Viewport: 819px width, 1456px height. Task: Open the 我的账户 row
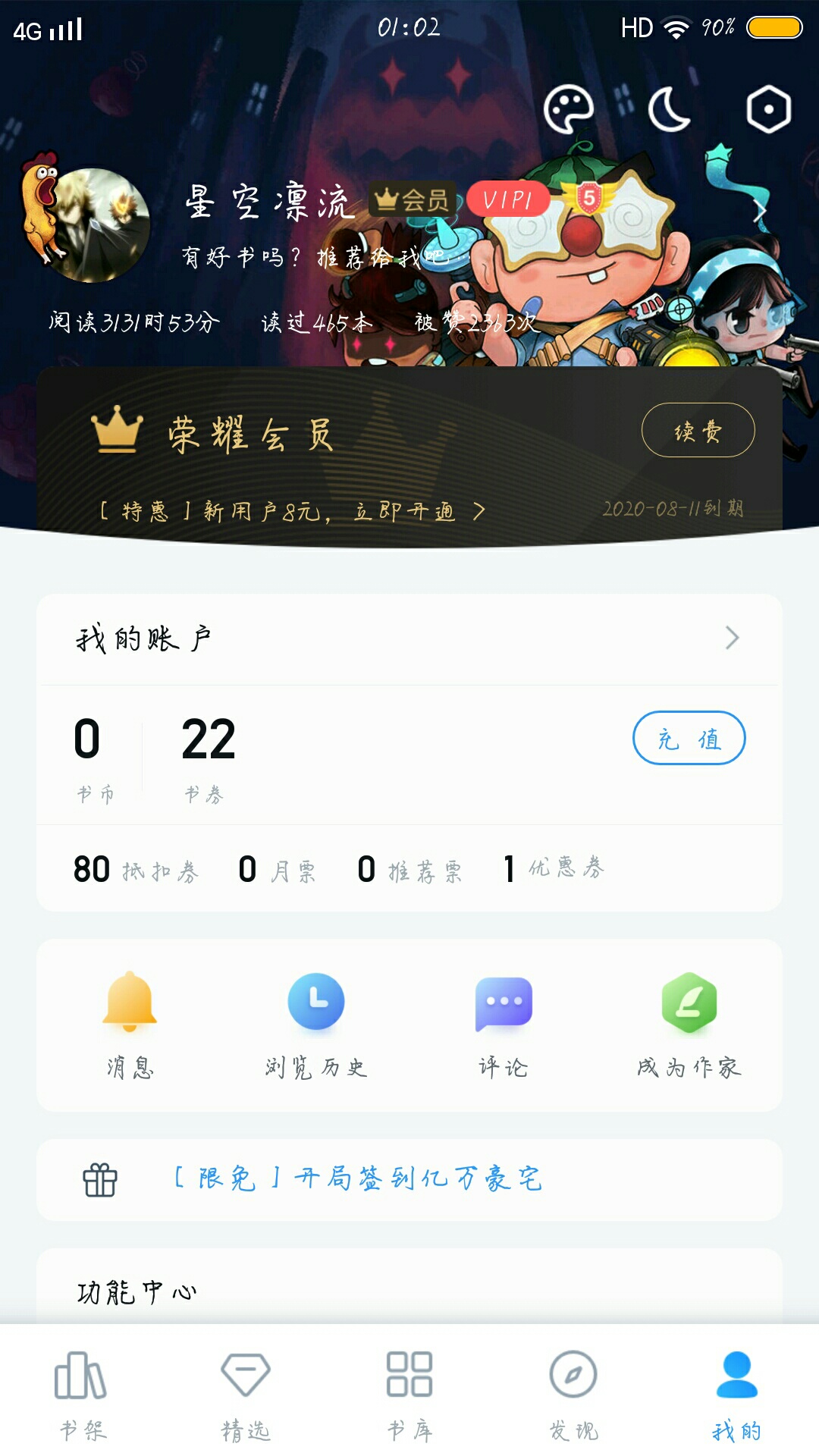tap(409, 639)
